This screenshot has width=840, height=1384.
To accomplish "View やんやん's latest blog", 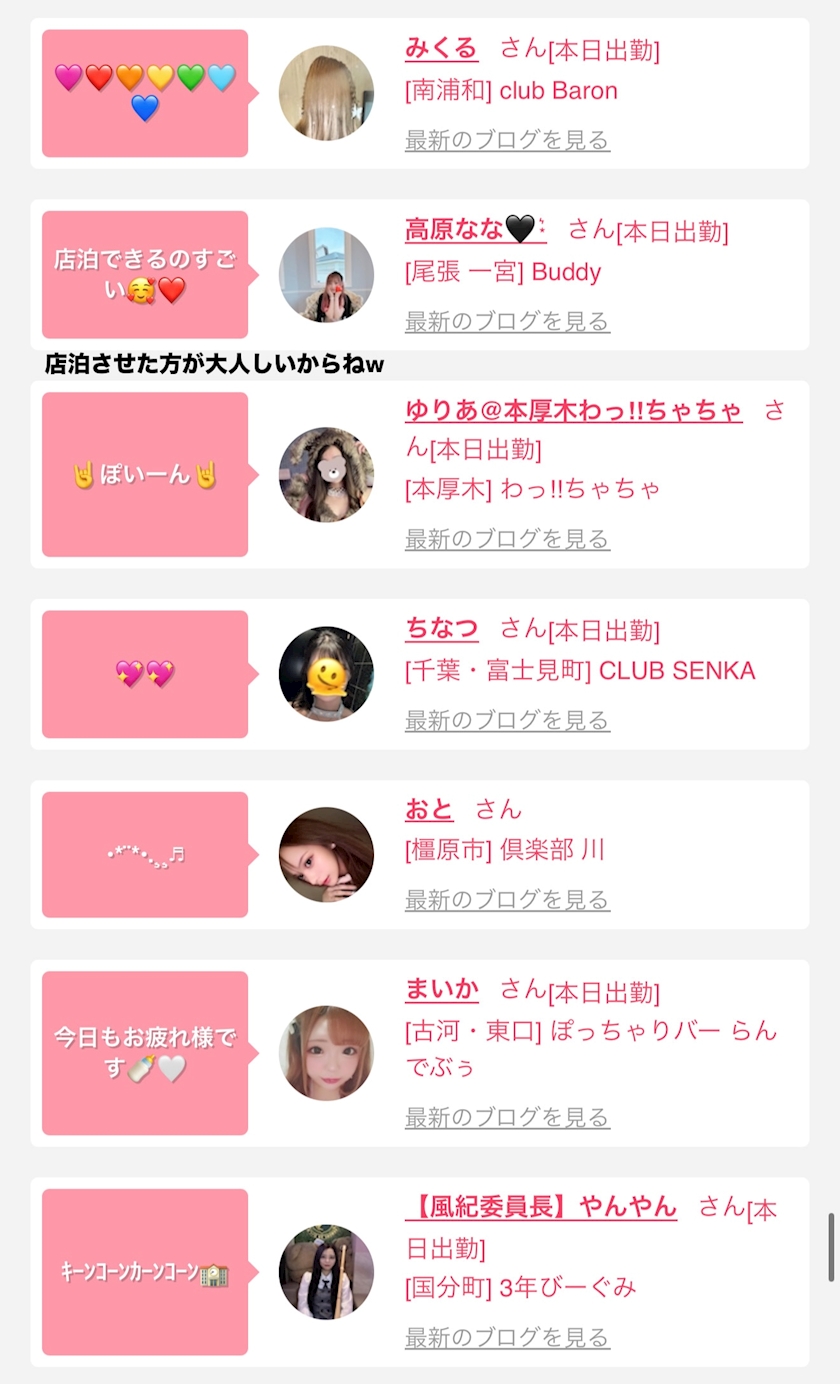I will (x=507, y=1337).
